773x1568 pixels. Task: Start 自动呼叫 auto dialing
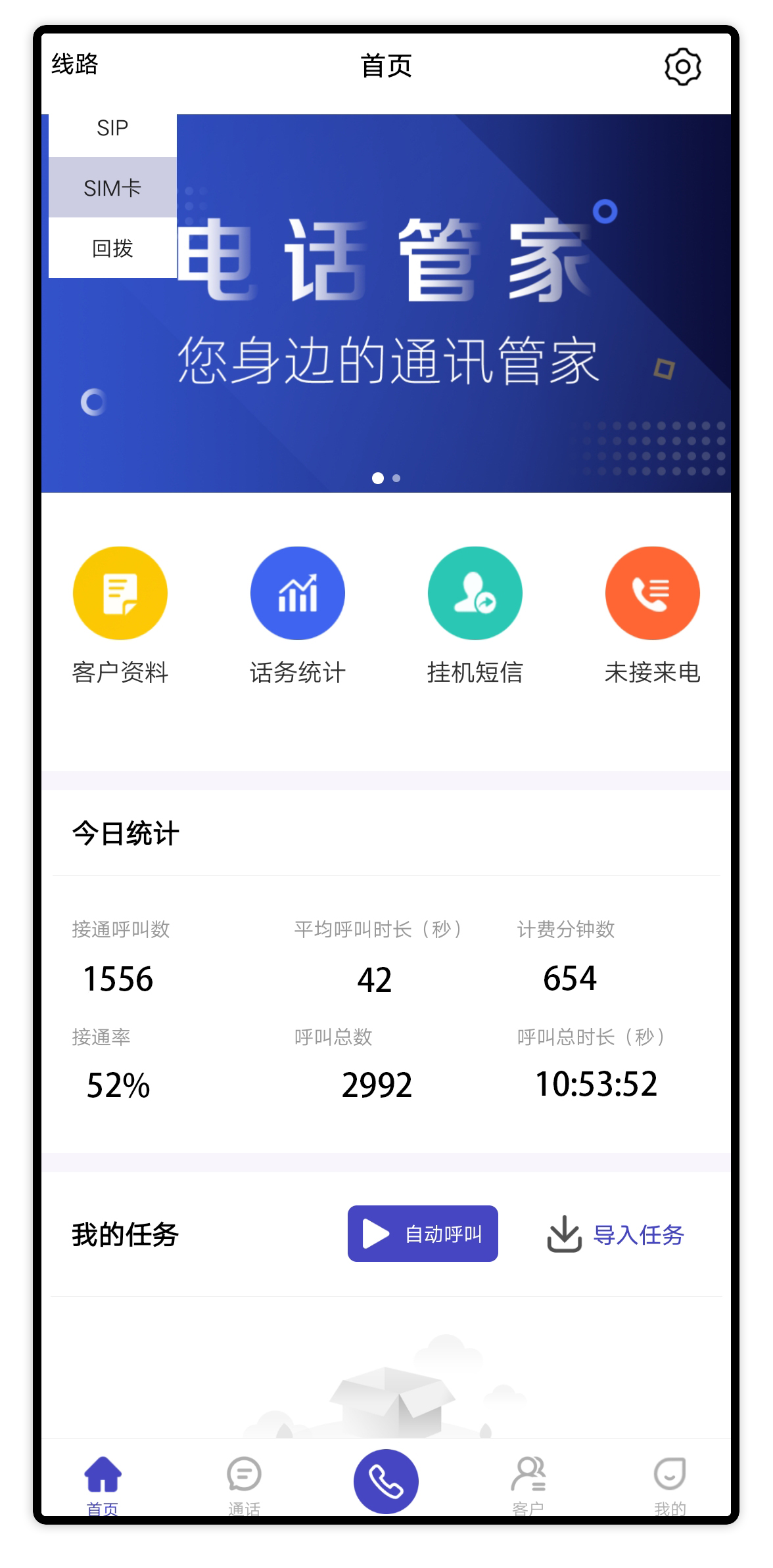[423, 1234]
